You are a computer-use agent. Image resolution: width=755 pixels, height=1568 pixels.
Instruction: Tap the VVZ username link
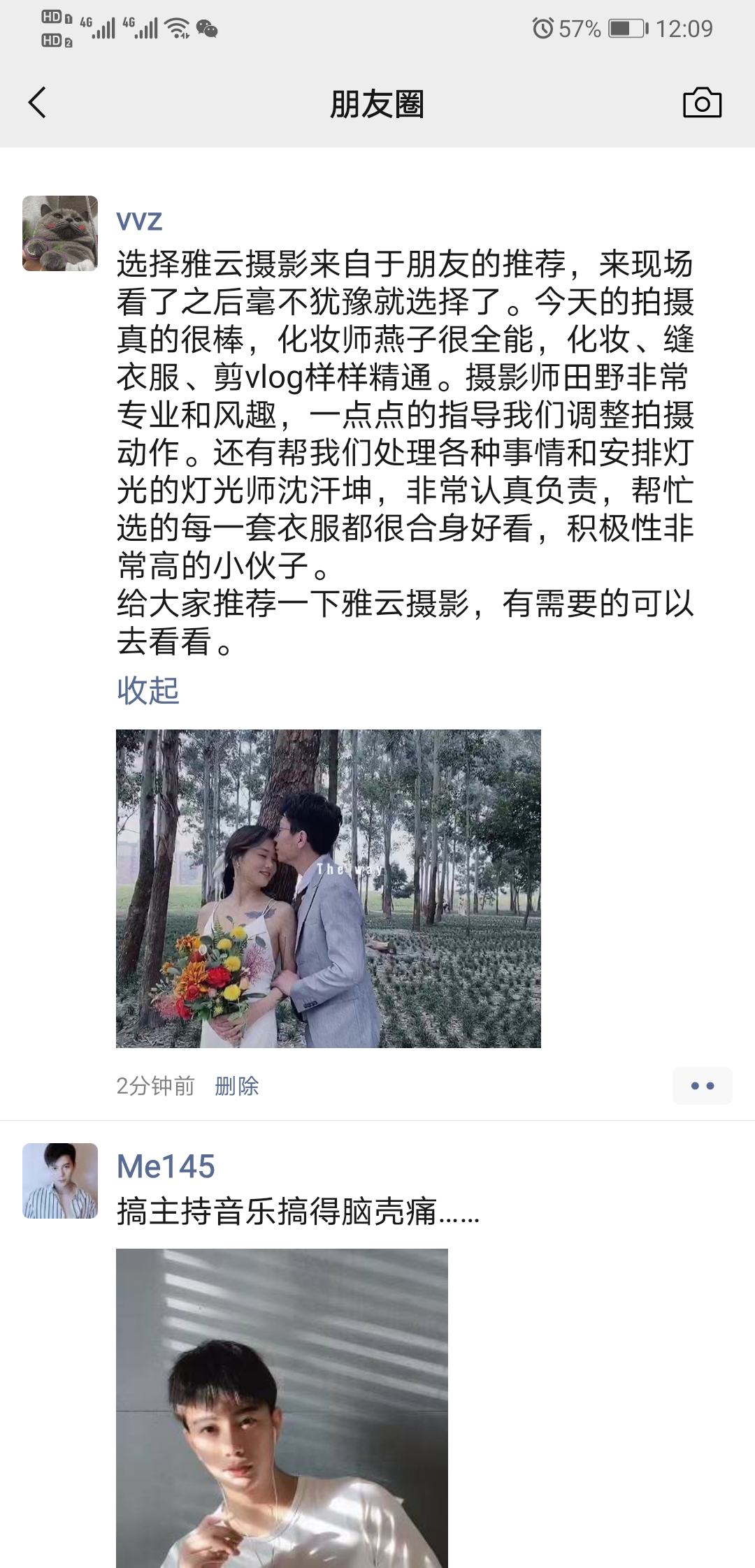click(x=139, y=222)
